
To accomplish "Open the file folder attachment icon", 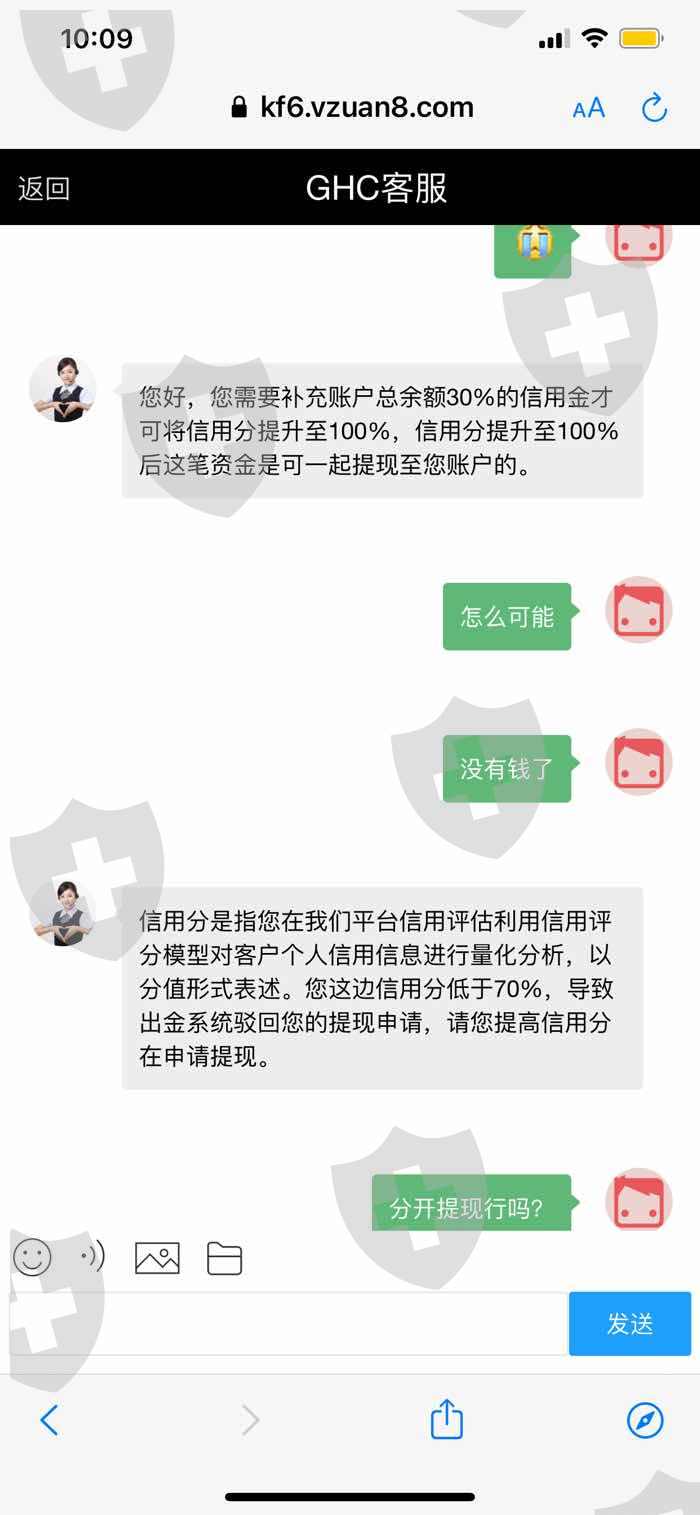I will tap(225, 1258).
